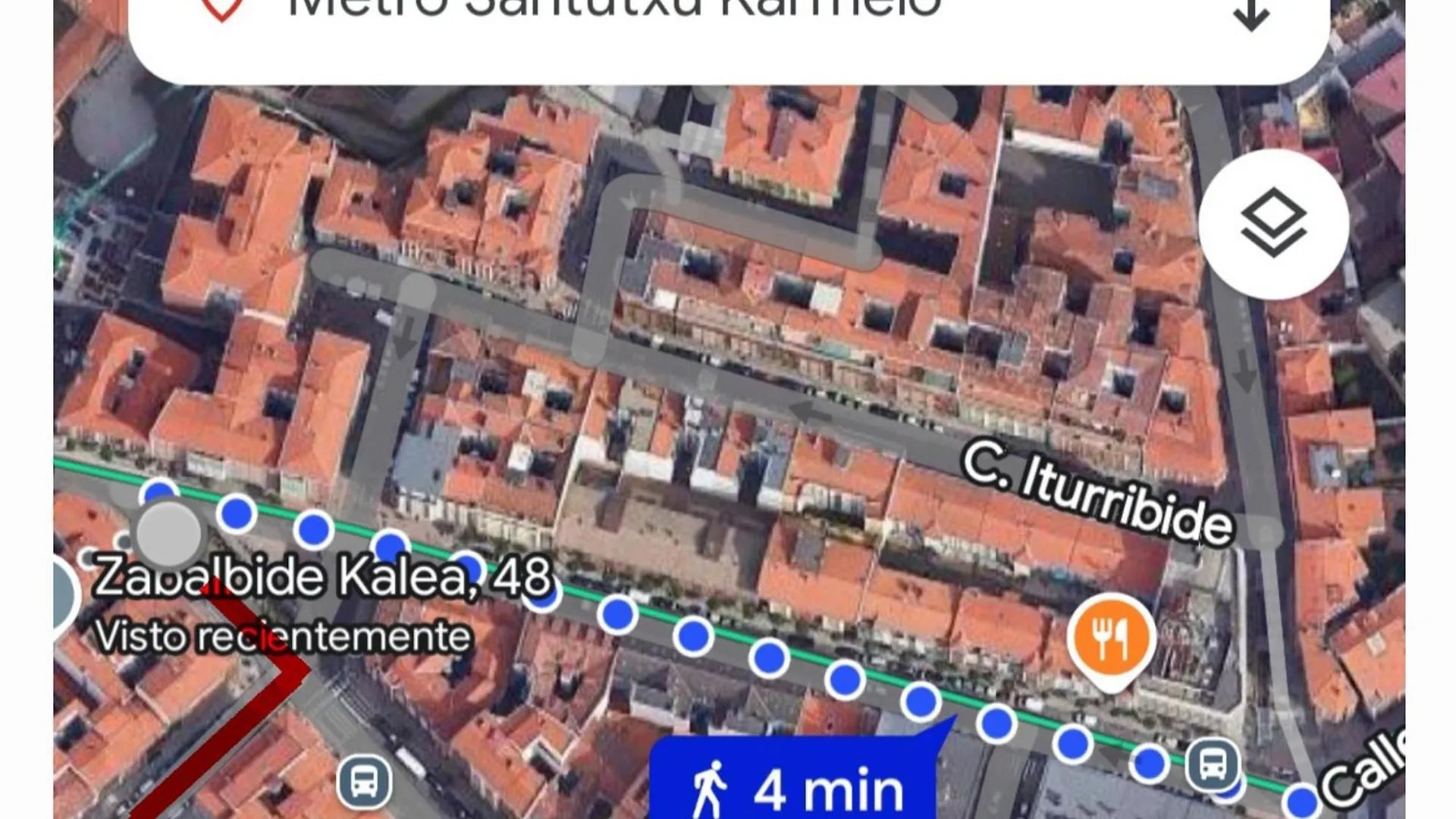Open the map layers button
1456x819 pixels.
point(1273,224)
